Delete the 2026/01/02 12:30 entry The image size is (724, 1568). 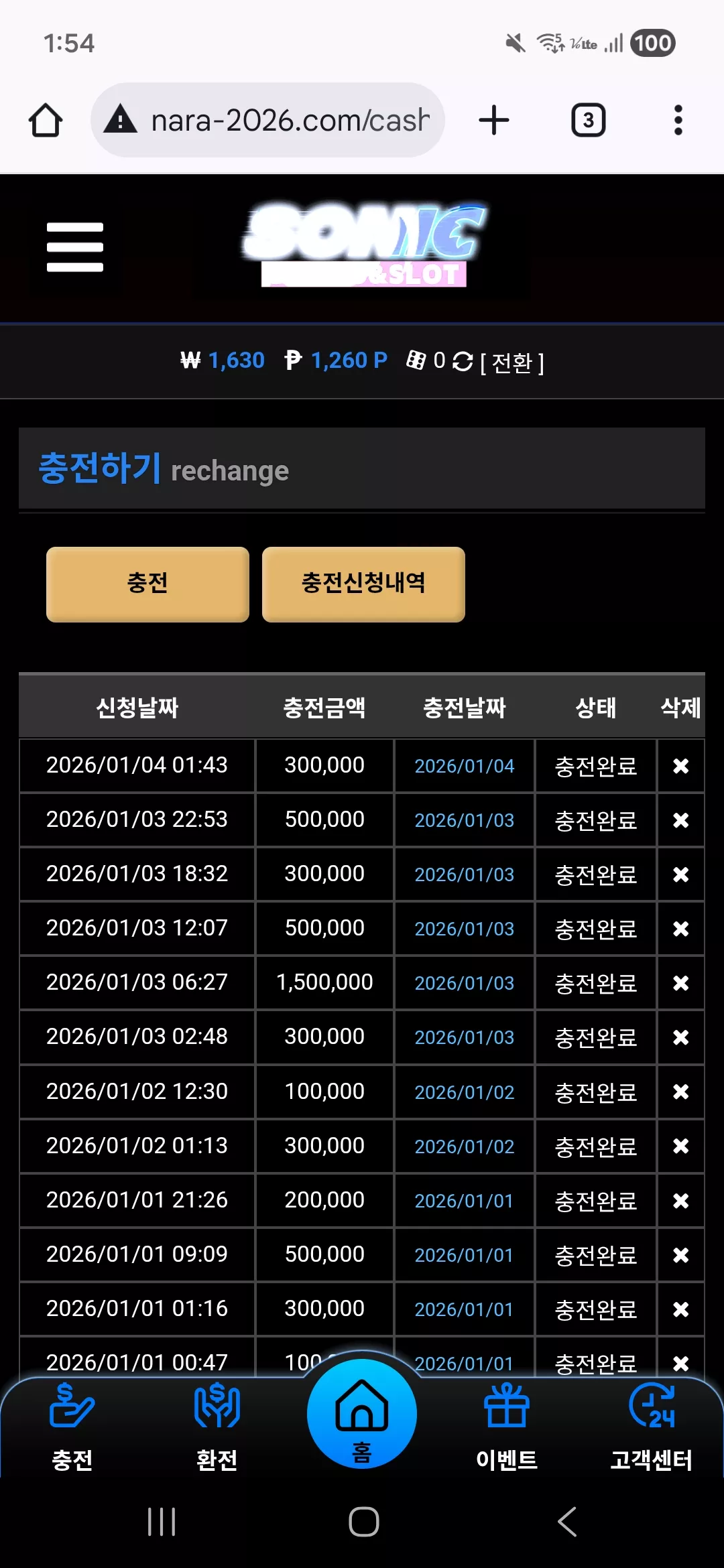tap(680, 1092)
